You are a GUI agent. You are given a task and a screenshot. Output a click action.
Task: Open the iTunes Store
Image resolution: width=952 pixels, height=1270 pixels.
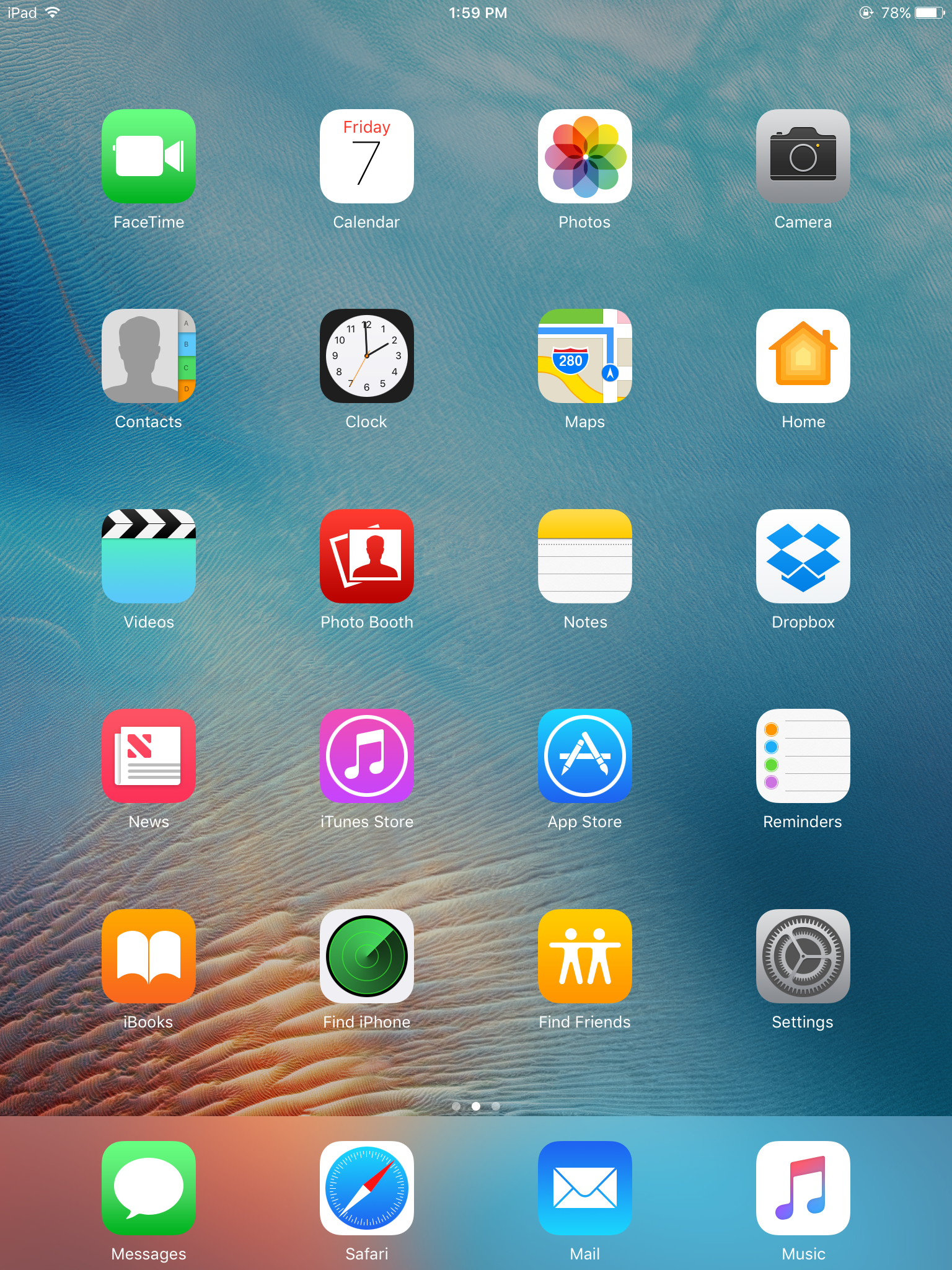point(367,756)
